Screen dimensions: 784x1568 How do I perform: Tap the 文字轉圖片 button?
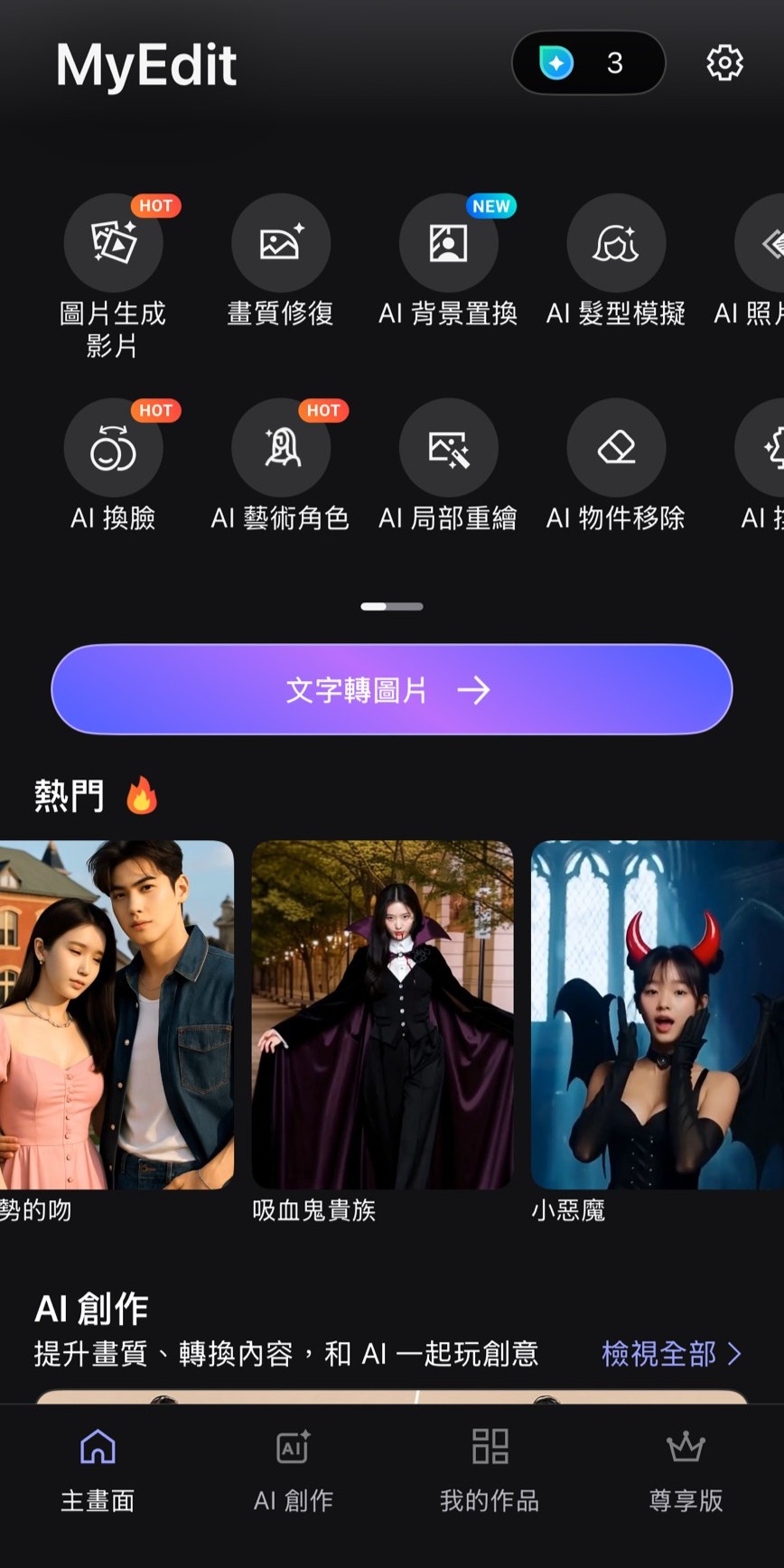pyautogui.click(x=391, y=690)
